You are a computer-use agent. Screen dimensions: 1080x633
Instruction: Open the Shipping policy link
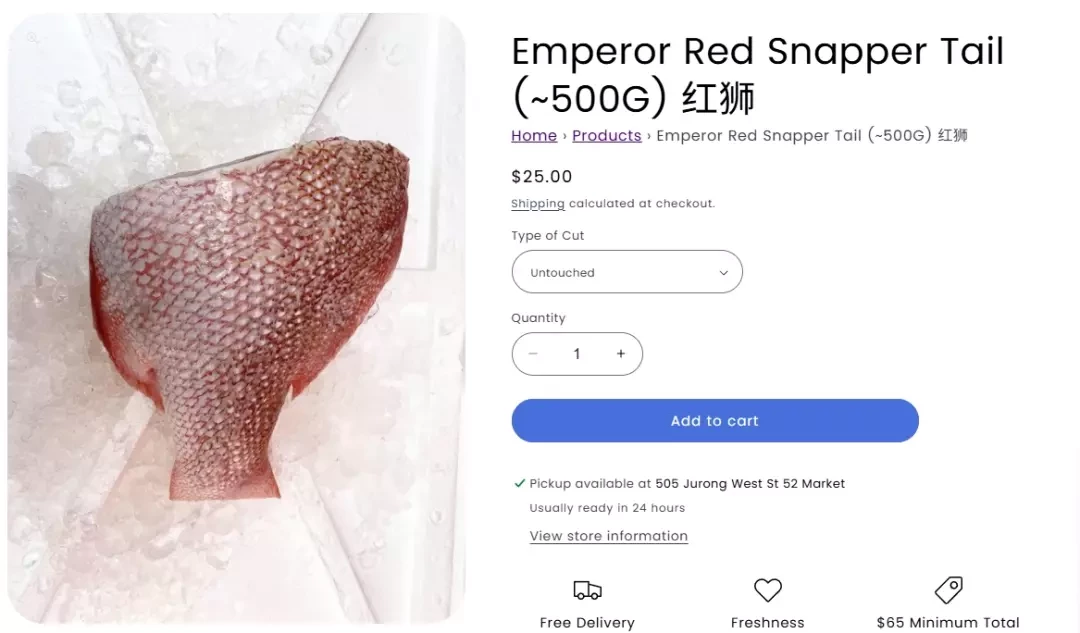(537, 204)
